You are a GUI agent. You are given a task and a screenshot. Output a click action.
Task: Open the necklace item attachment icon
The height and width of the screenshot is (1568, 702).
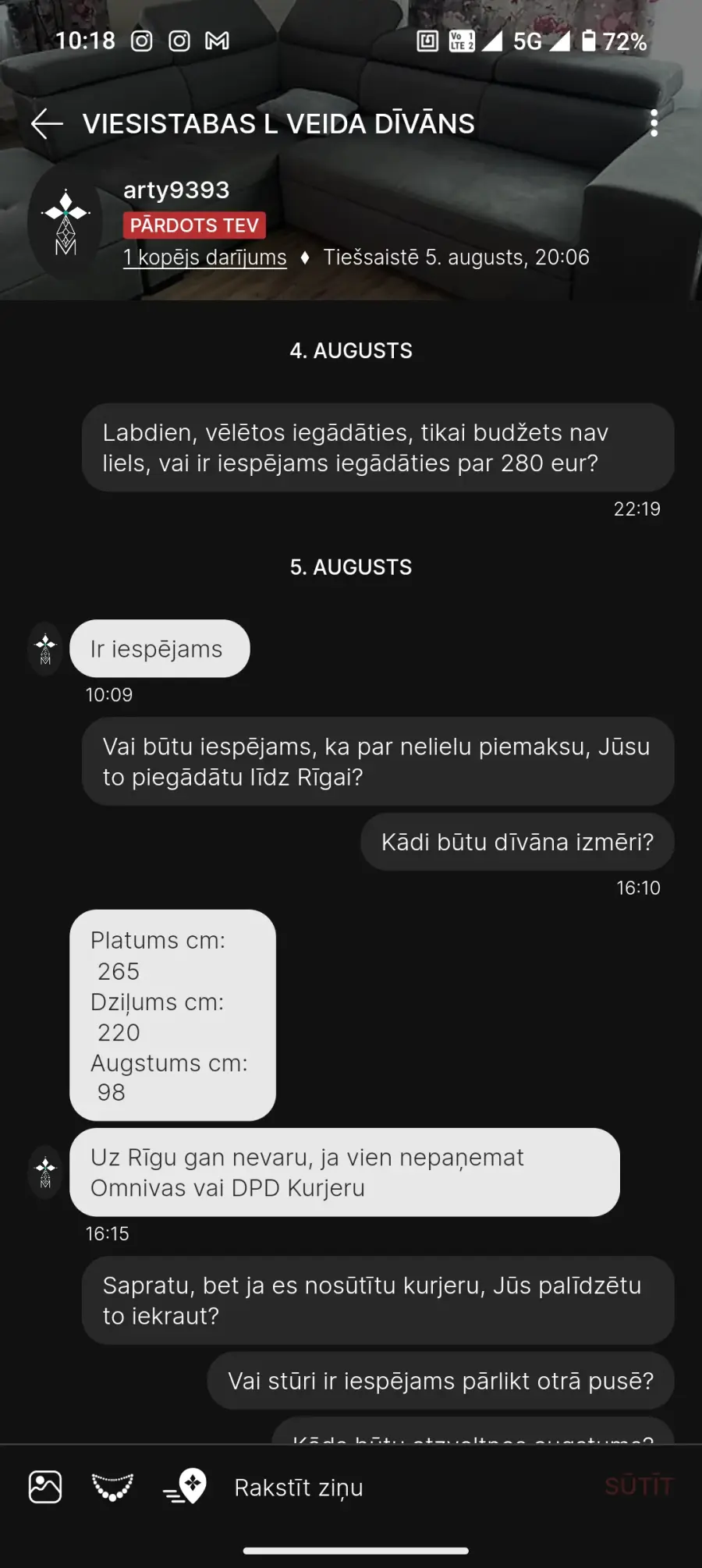[113, 1487]
